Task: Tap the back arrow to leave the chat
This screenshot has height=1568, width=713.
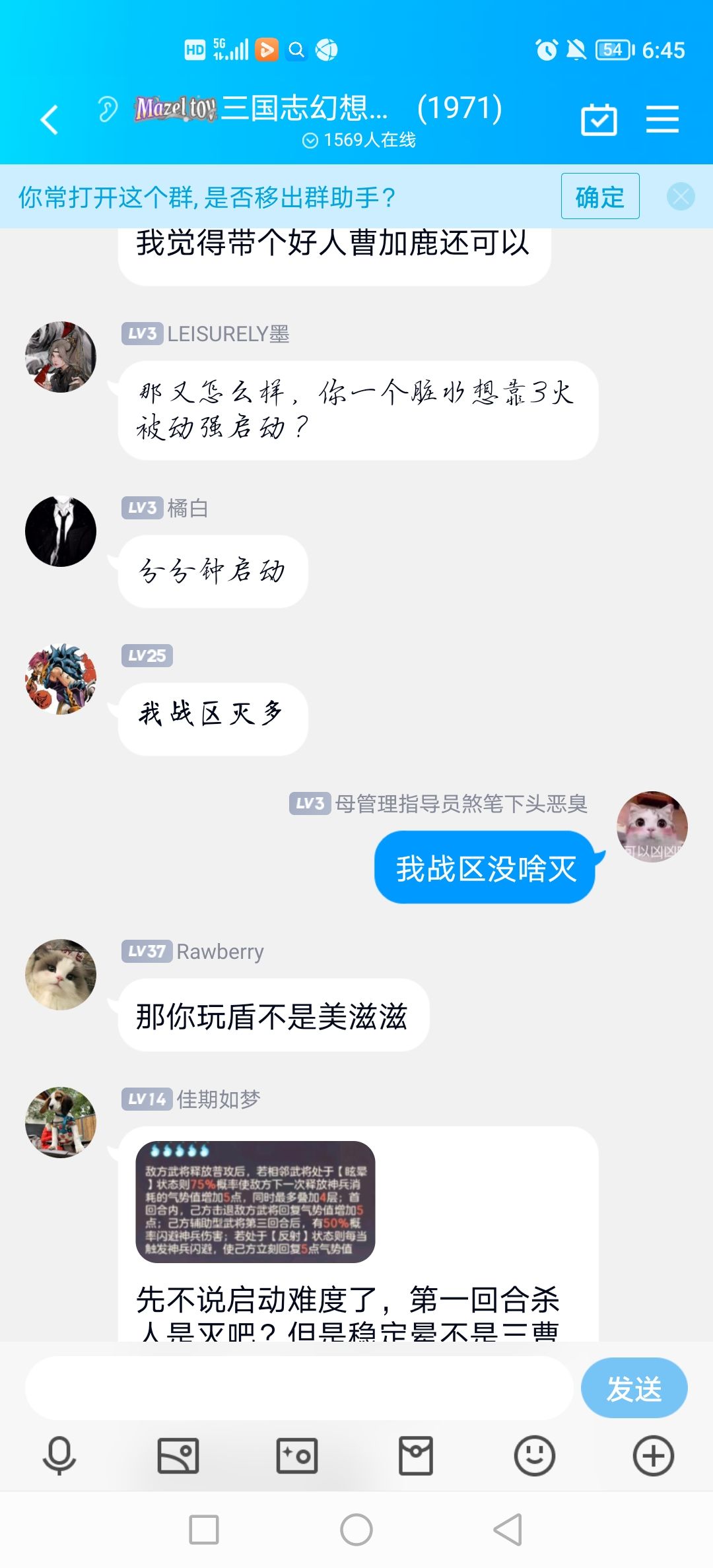Action: click(x=48, y=119)
